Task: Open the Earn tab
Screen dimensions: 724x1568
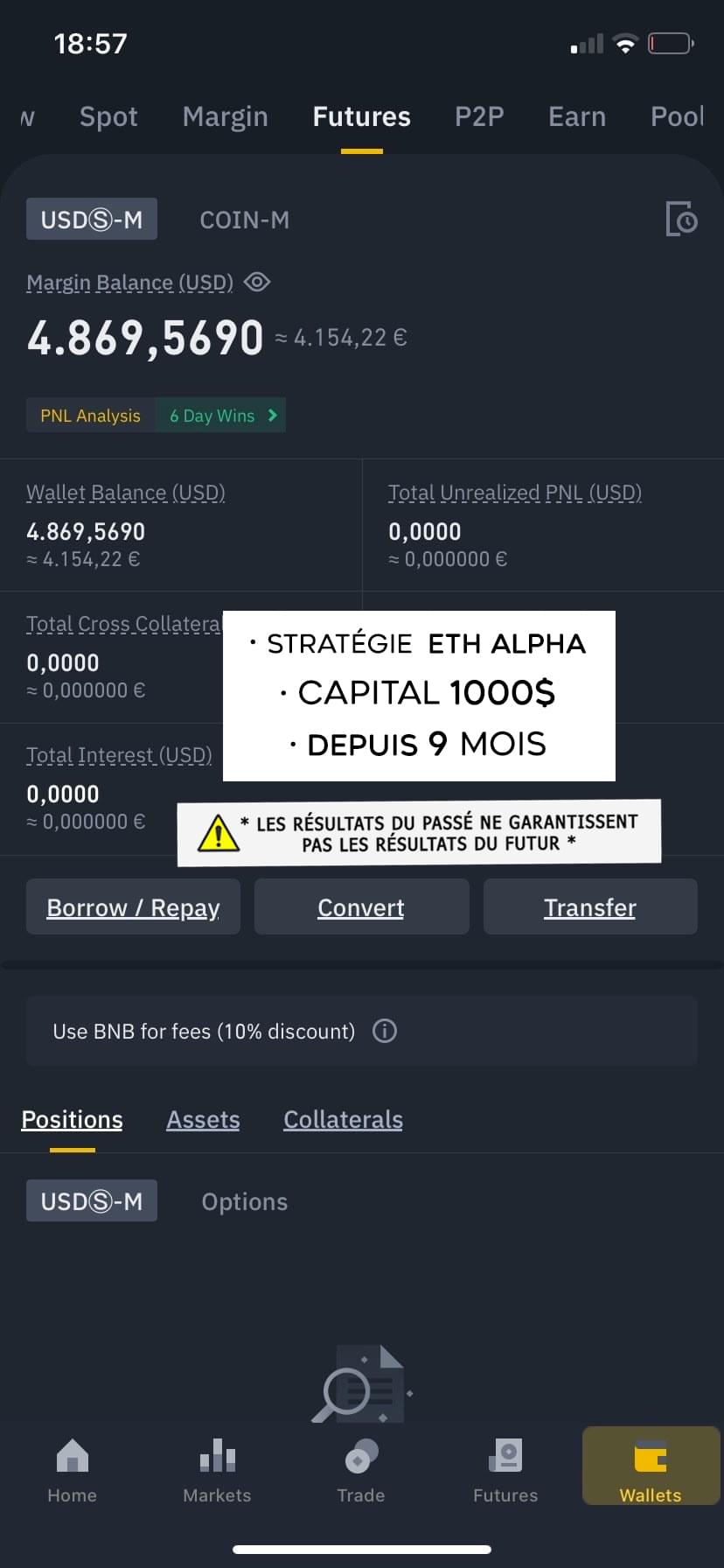Action: pyautogui.click(x=576, y=116)
